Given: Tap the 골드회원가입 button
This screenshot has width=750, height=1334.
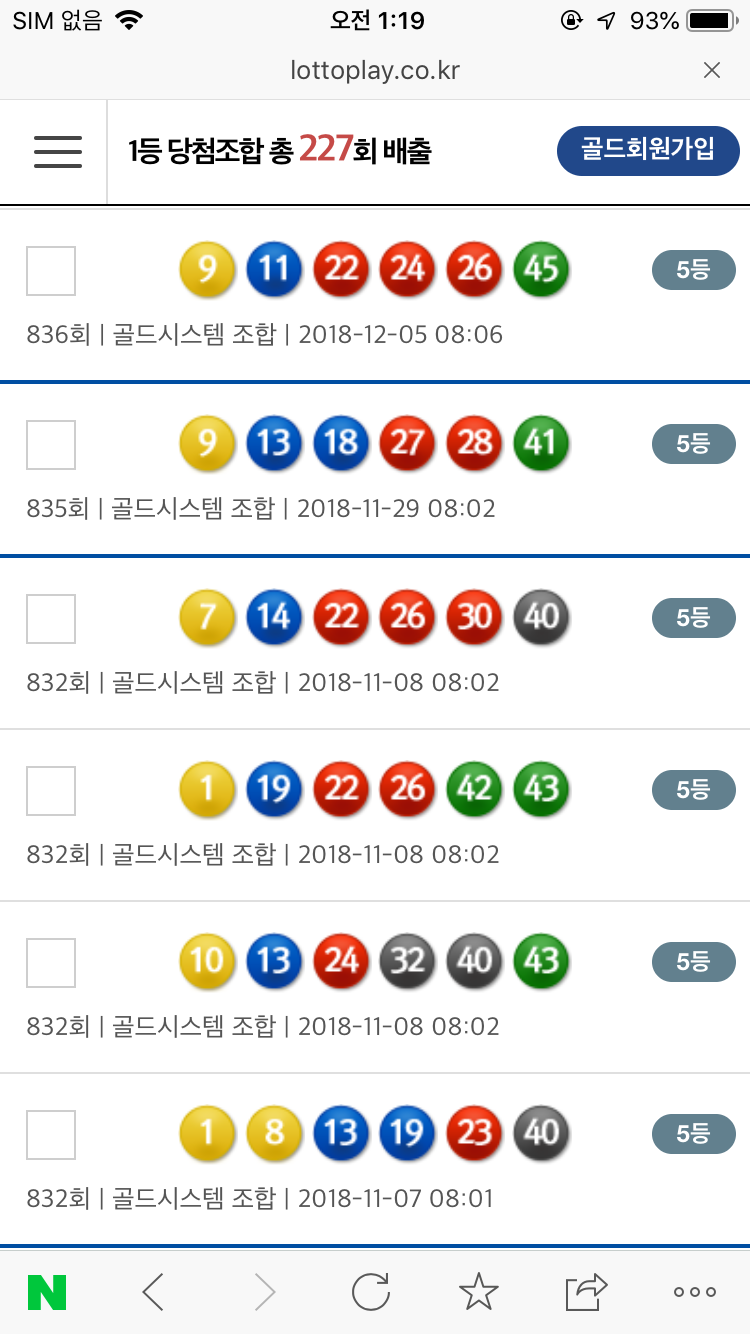Looking at the screenshot, I should [647, 151].
